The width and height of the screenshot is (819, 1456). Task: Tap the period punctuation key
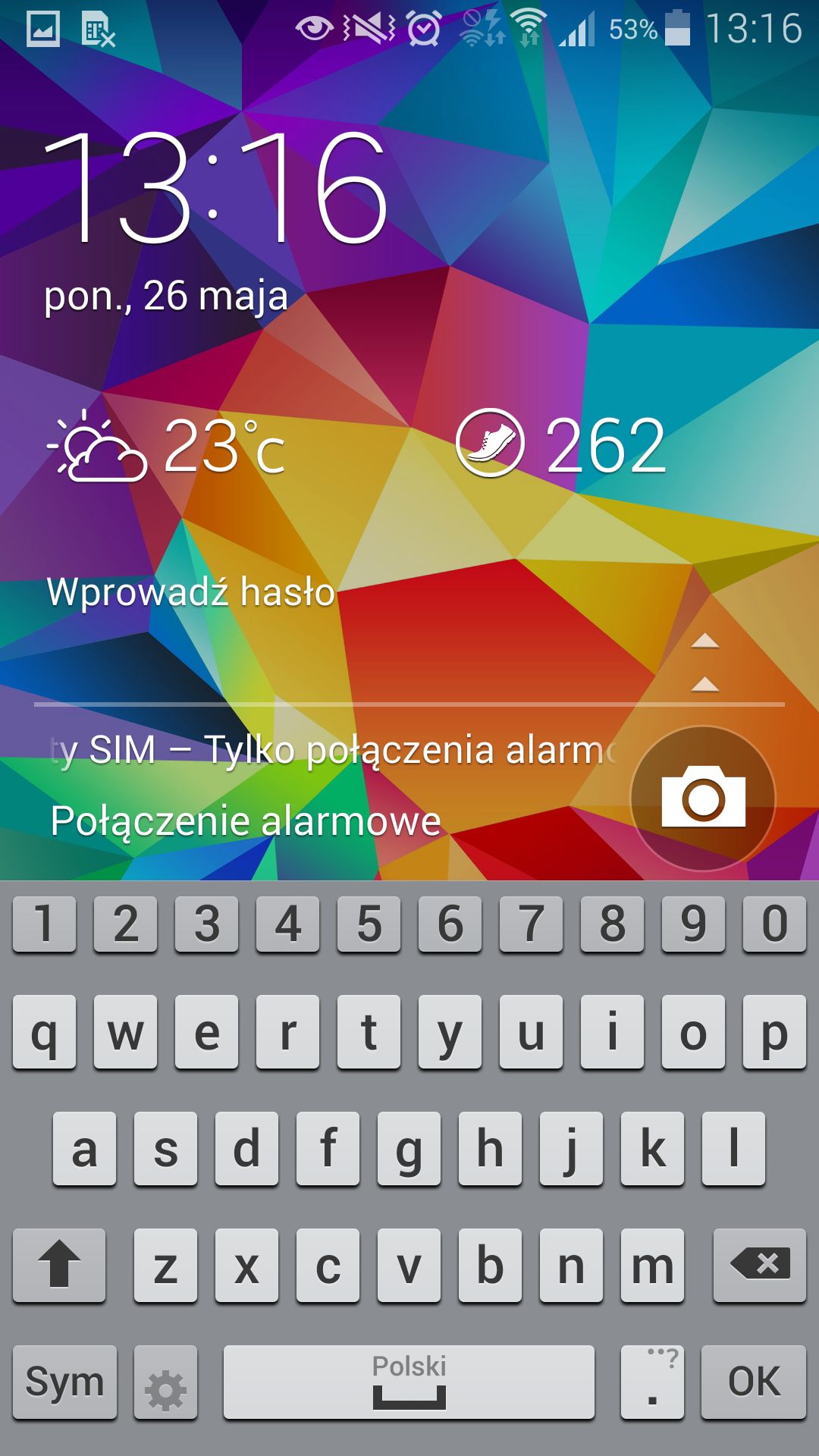[652, 1382]
